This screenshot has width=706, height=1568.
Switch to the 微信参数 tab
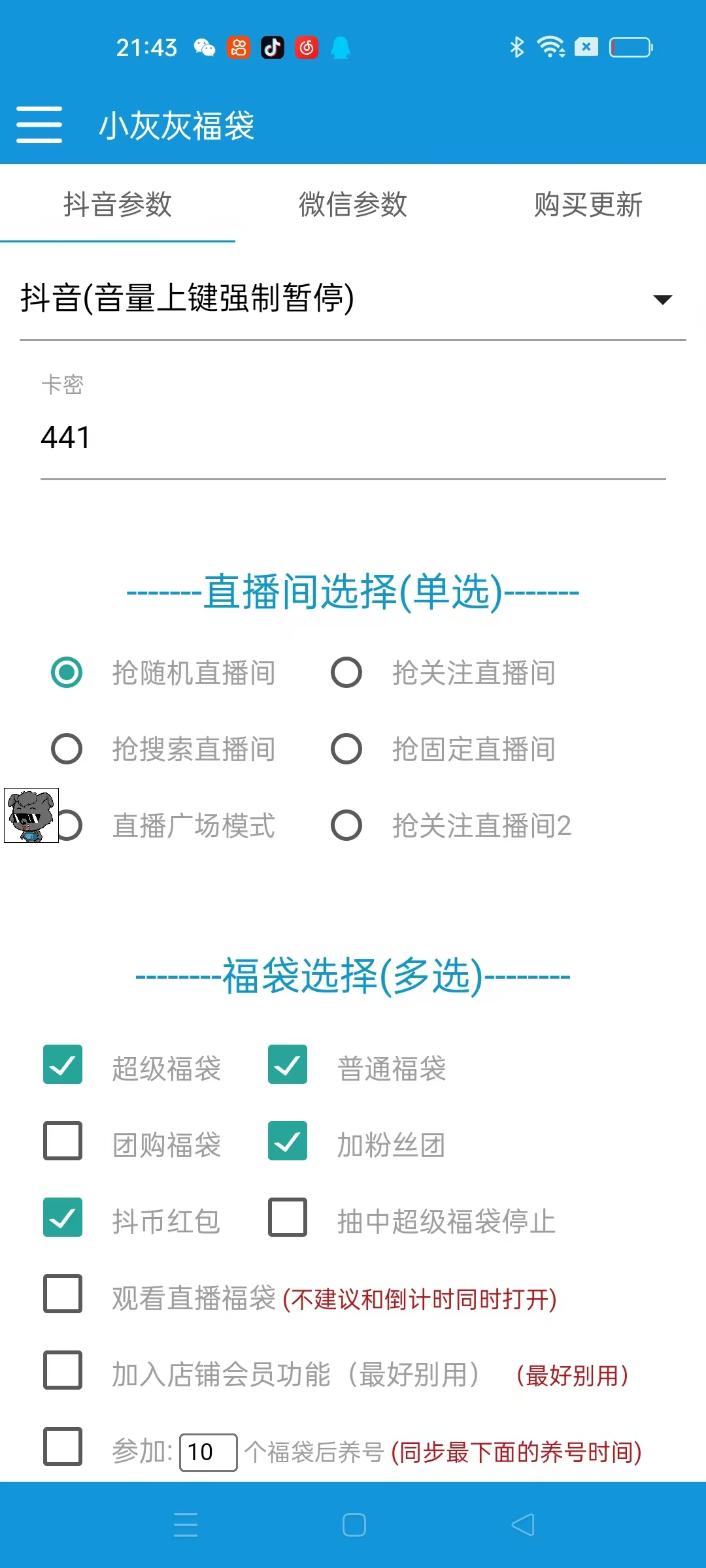point(352,204)
